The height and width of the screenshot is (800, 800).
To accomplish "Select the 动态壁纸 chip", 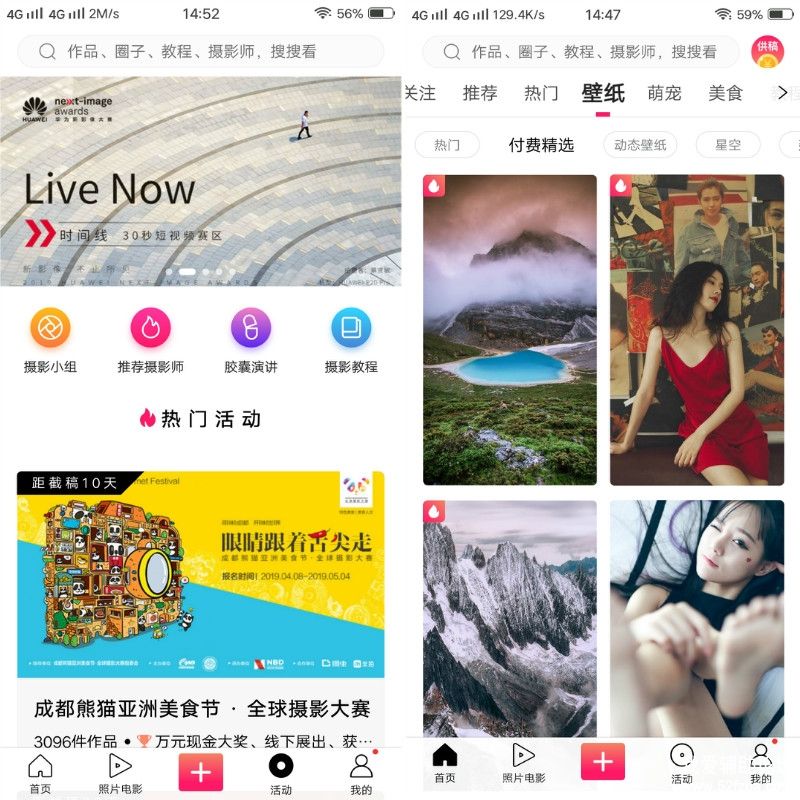I will pyautogui.click(x=640, y=145).
